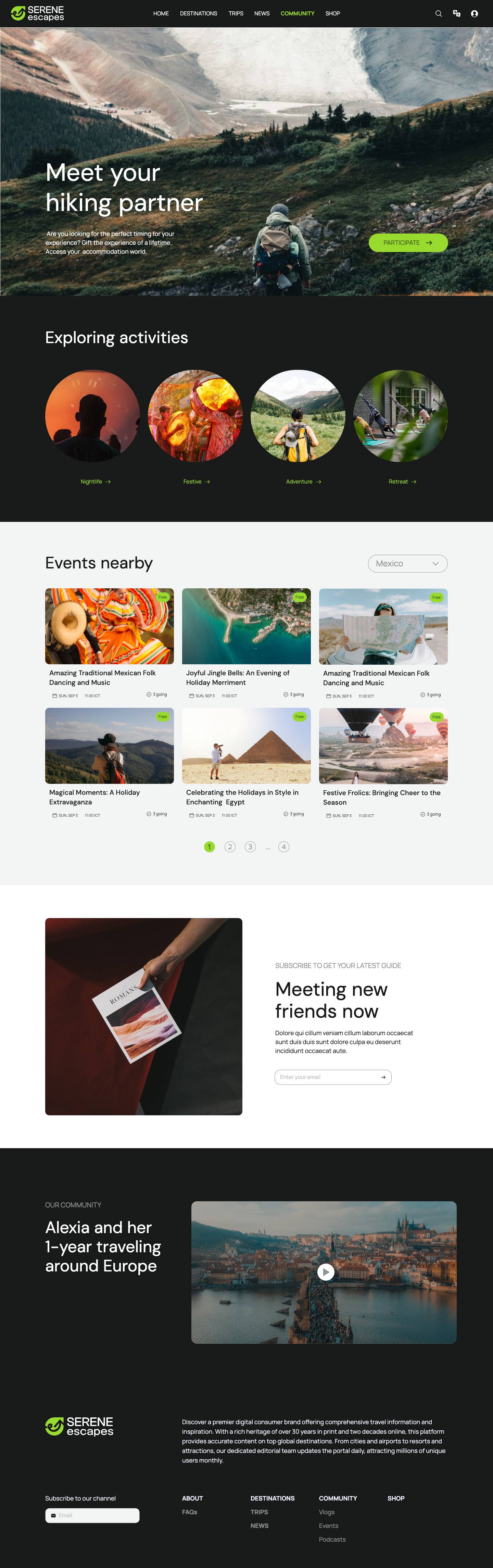Play Alexia's Europe travel video

(326, 1271)
